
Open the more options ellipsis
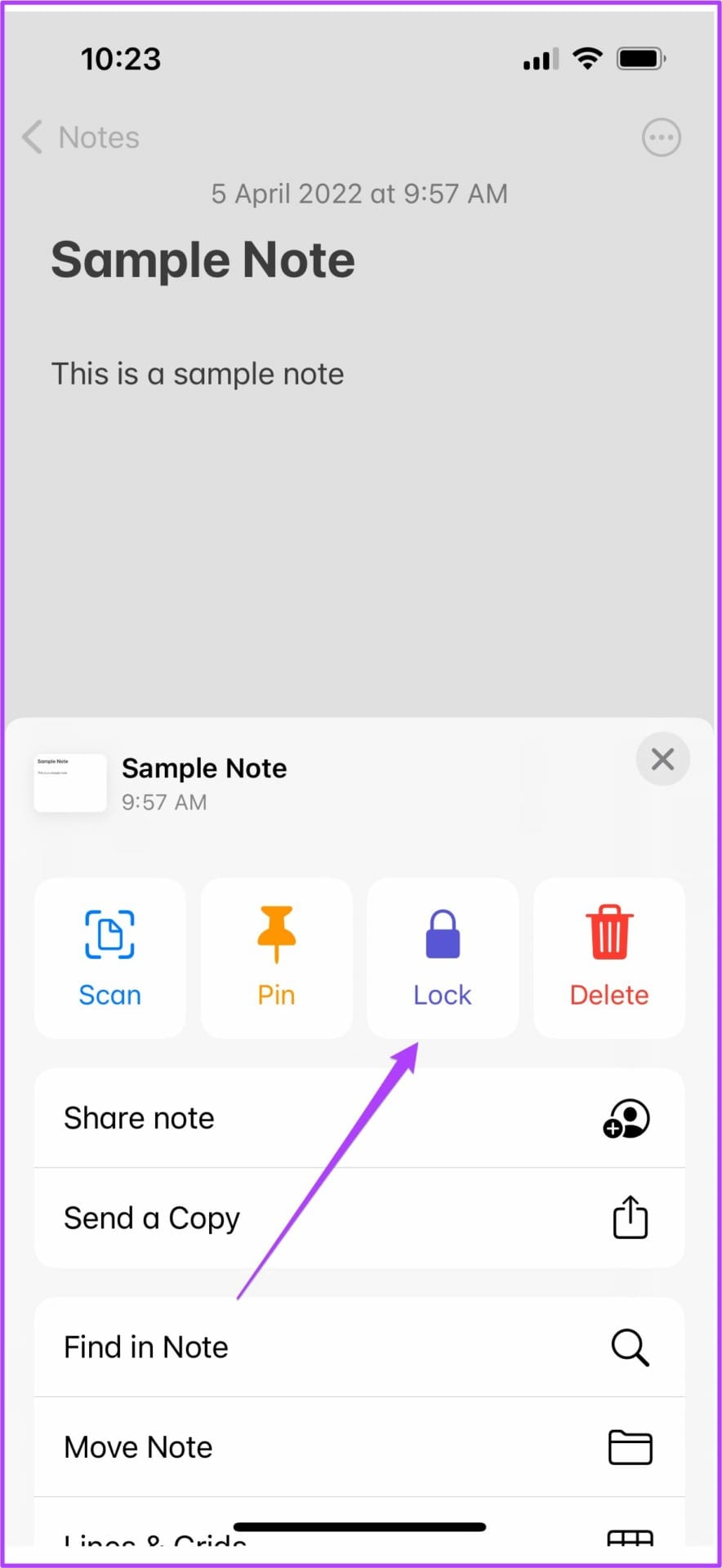pos(661,137)
